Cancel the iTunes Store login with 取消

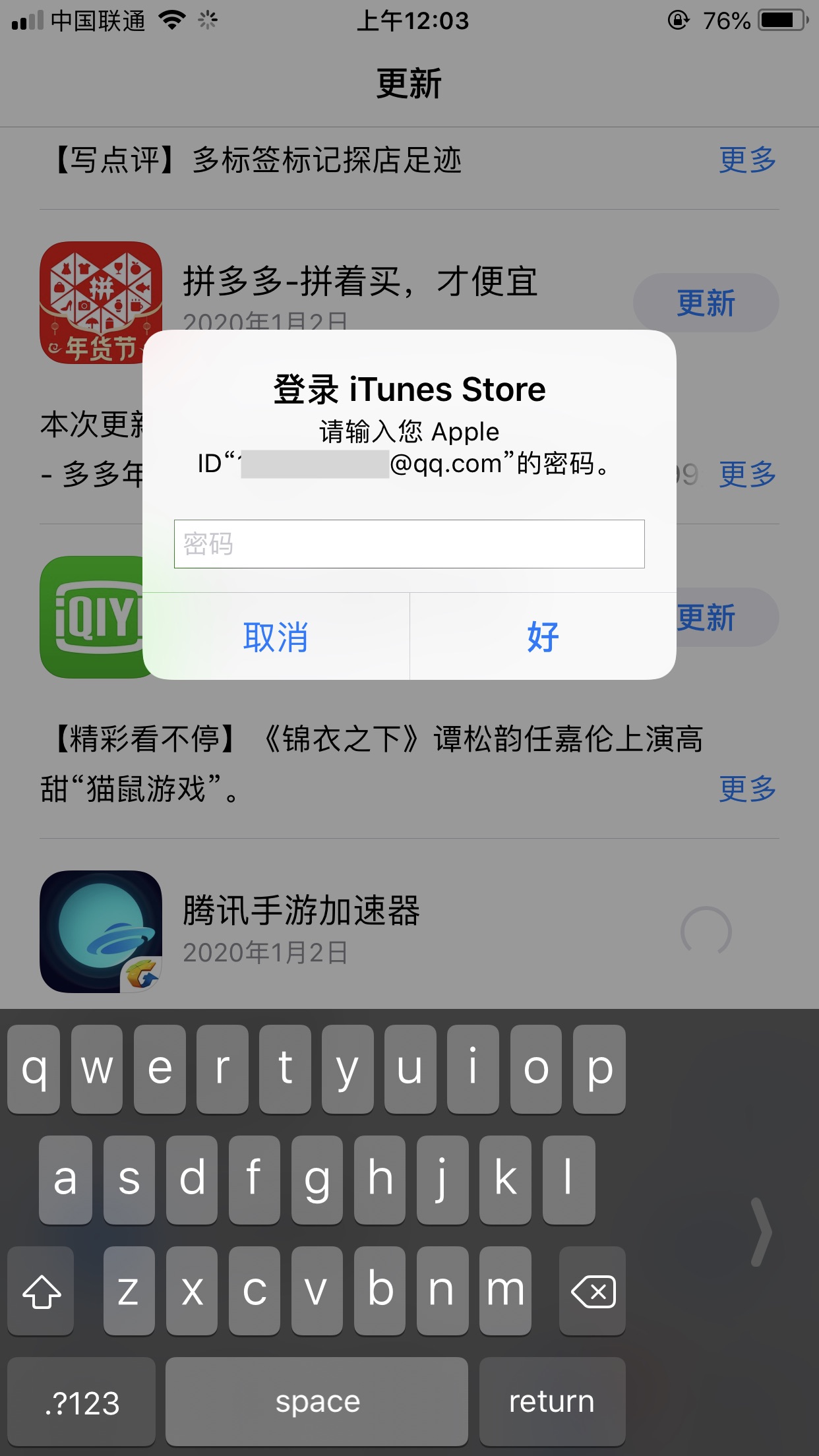(276, 637)
